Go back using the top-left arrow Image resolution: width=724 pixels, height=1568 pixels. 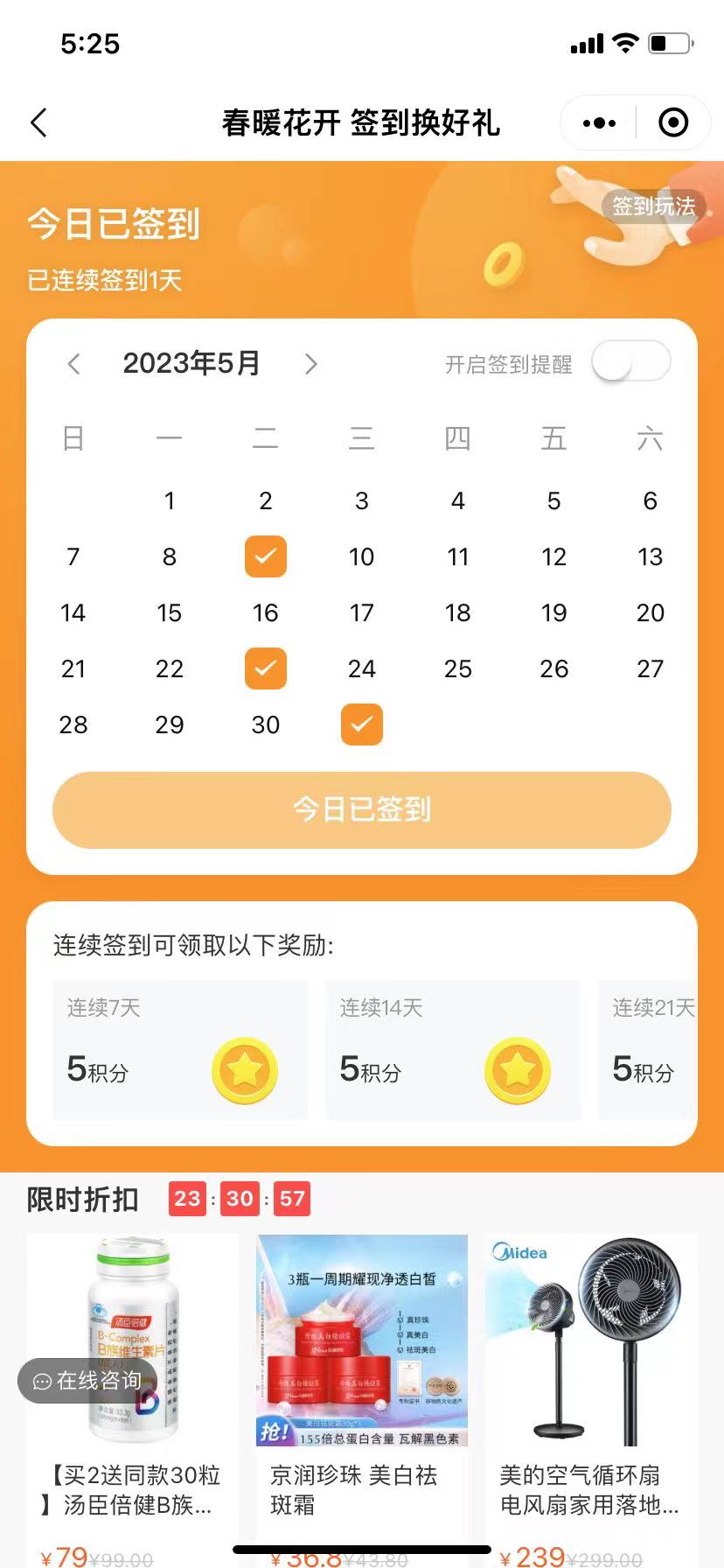pos(38,122)
